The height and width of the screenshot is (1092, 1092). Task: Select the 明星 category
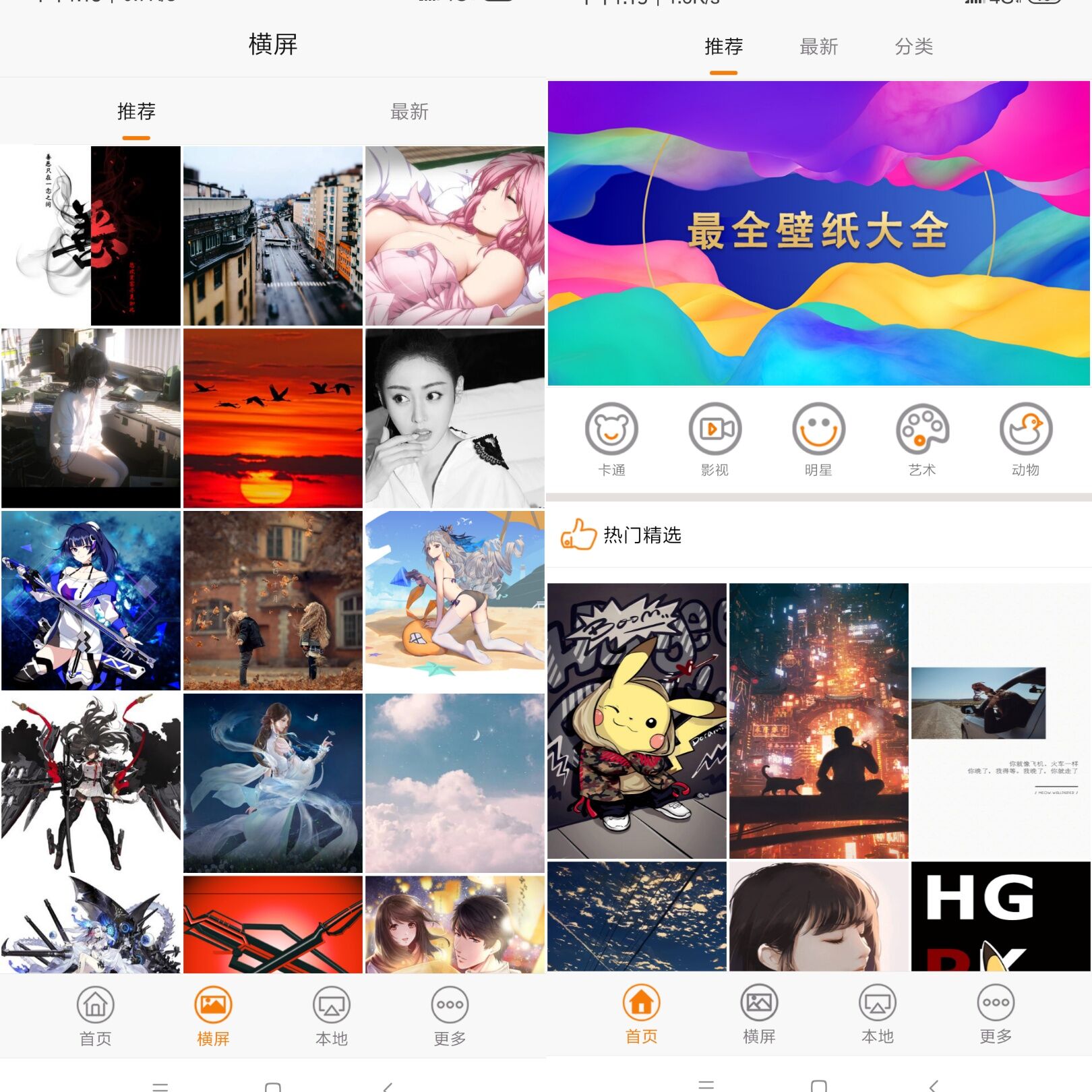tap(818, 439)
